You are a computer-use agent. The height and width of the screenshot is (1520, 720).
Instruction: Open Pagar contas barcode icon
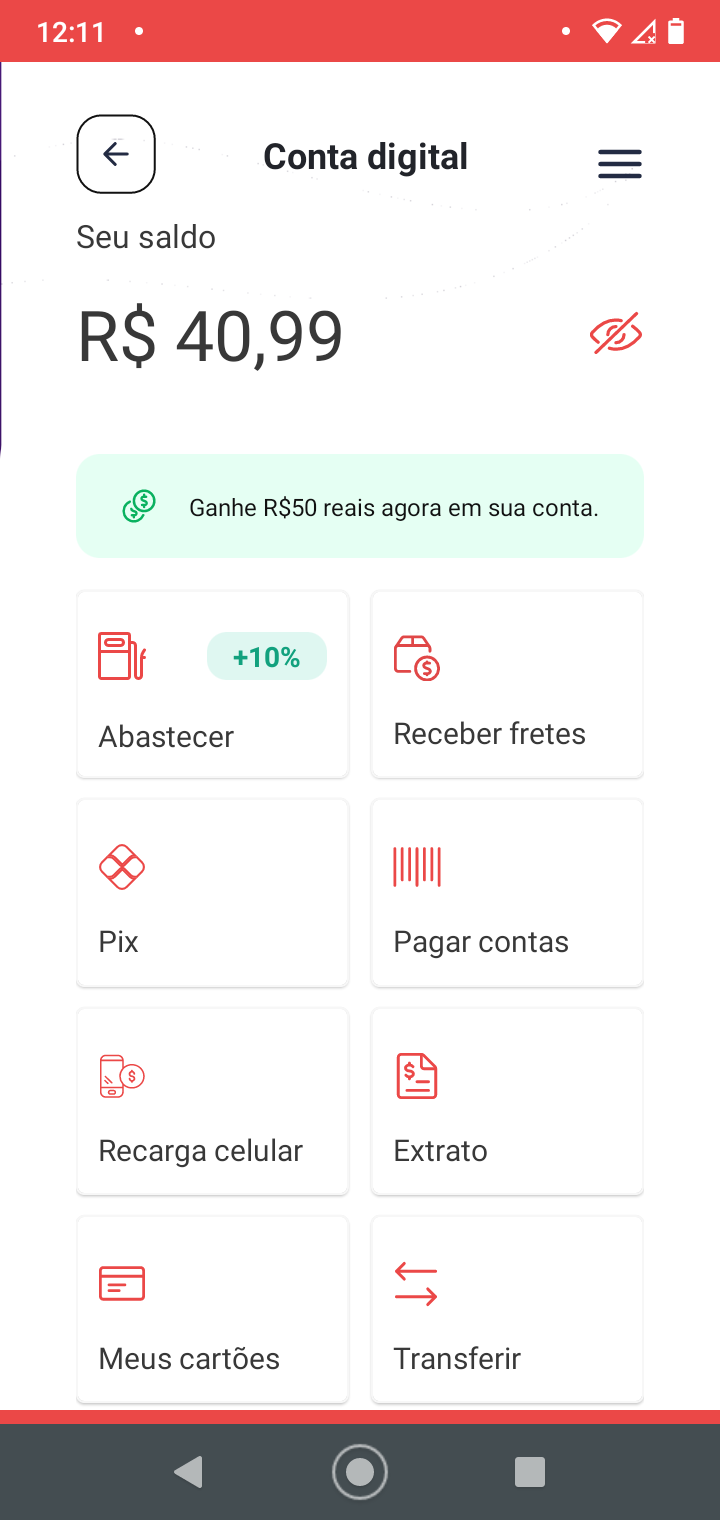pos(417,866)
